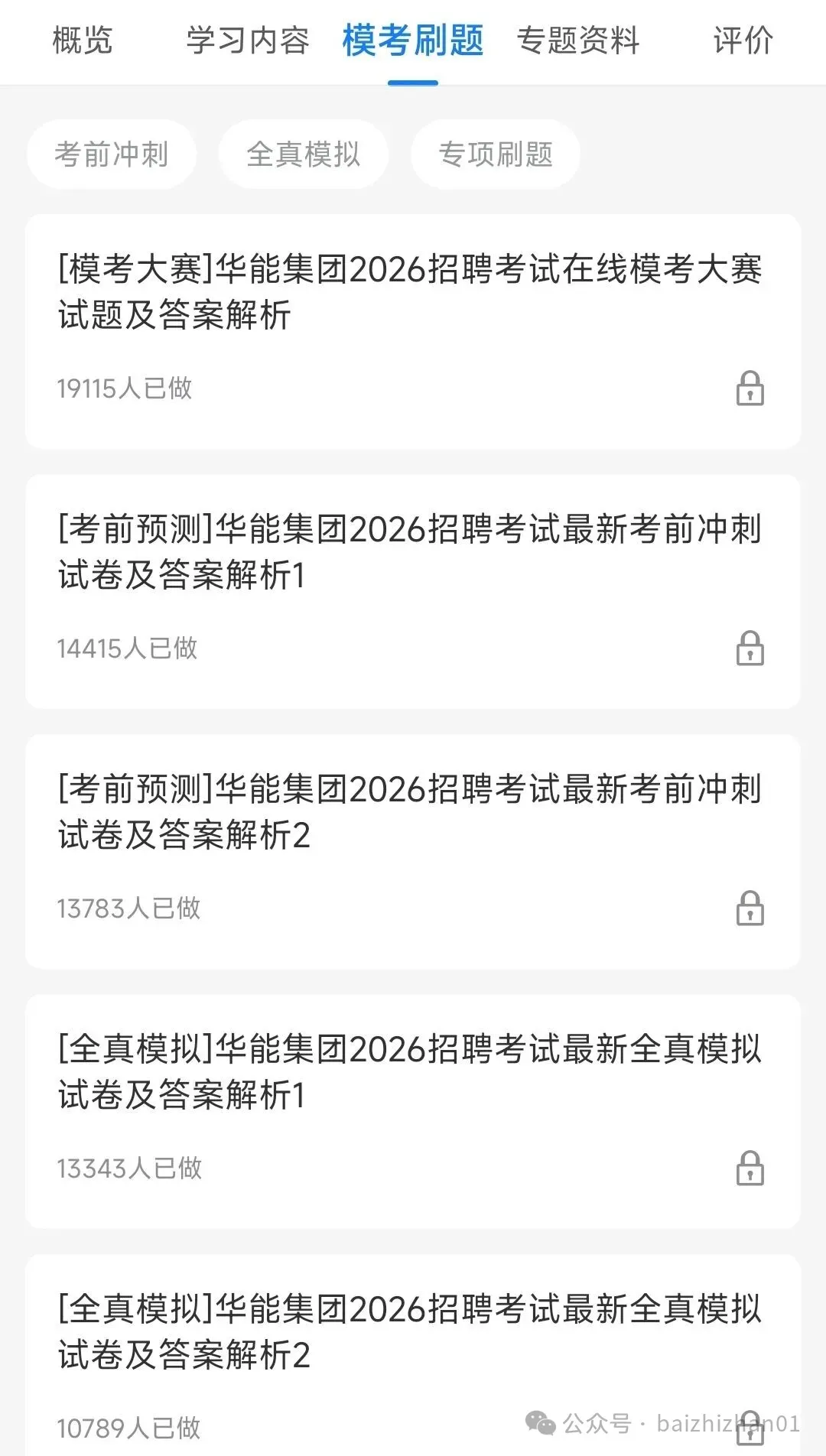
Task: Open 考前预测 冲刺试卷及答案解析2
Action: pos(411,812)
